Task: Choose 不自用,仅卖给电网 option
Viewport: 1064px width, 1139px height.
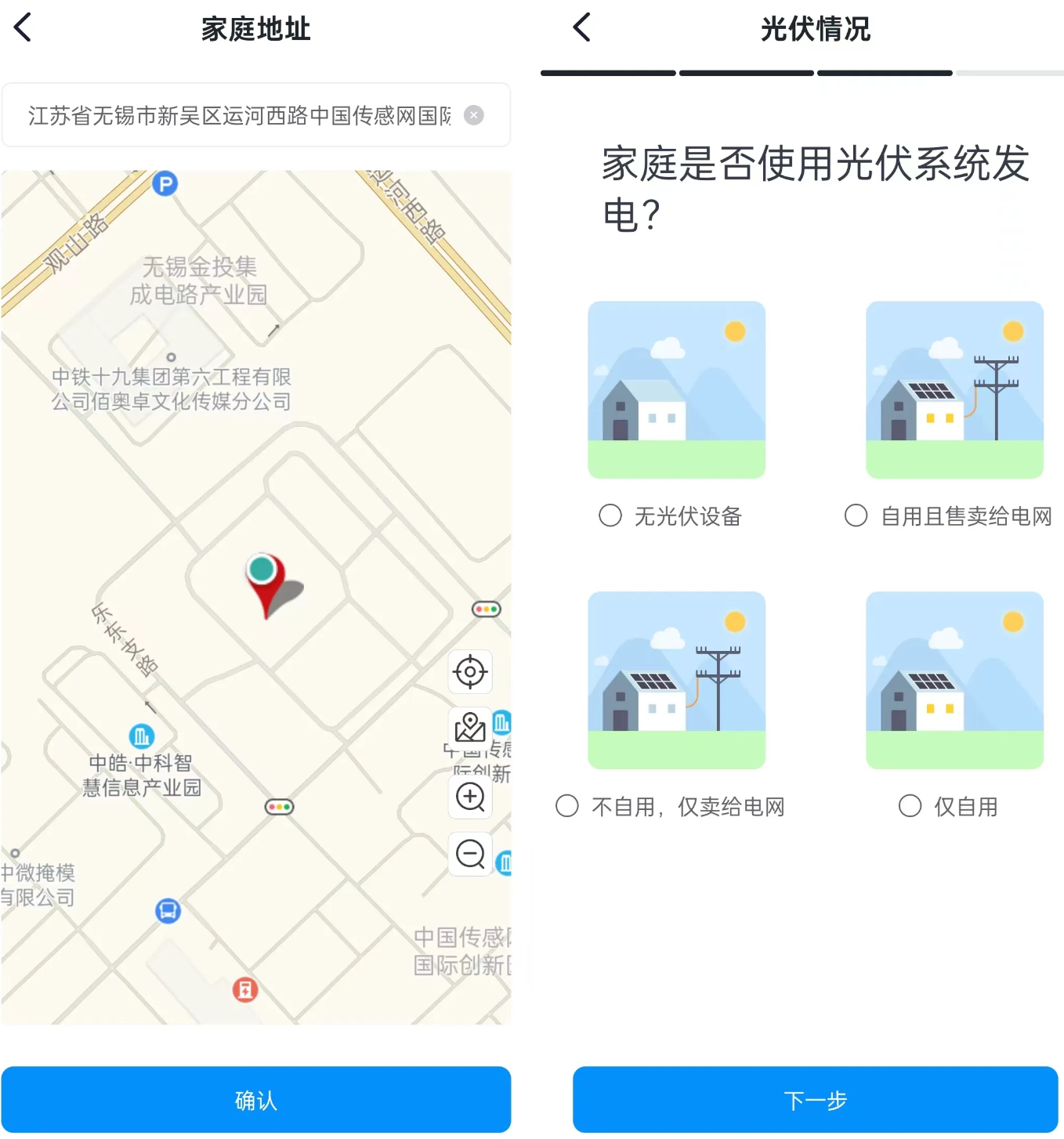Action: tap(567, 806)
